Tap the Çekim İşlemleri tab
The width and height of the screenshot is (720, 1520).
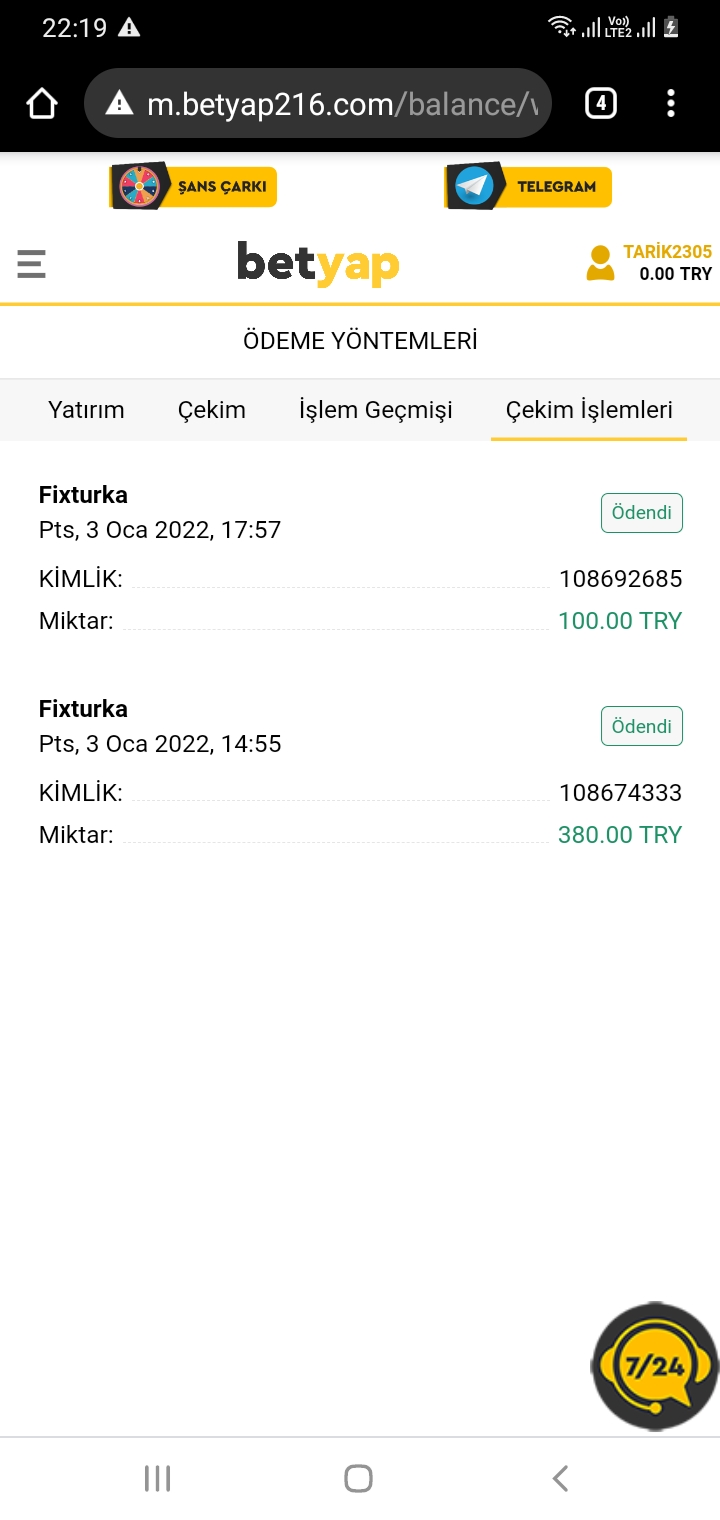coord(589,410)
